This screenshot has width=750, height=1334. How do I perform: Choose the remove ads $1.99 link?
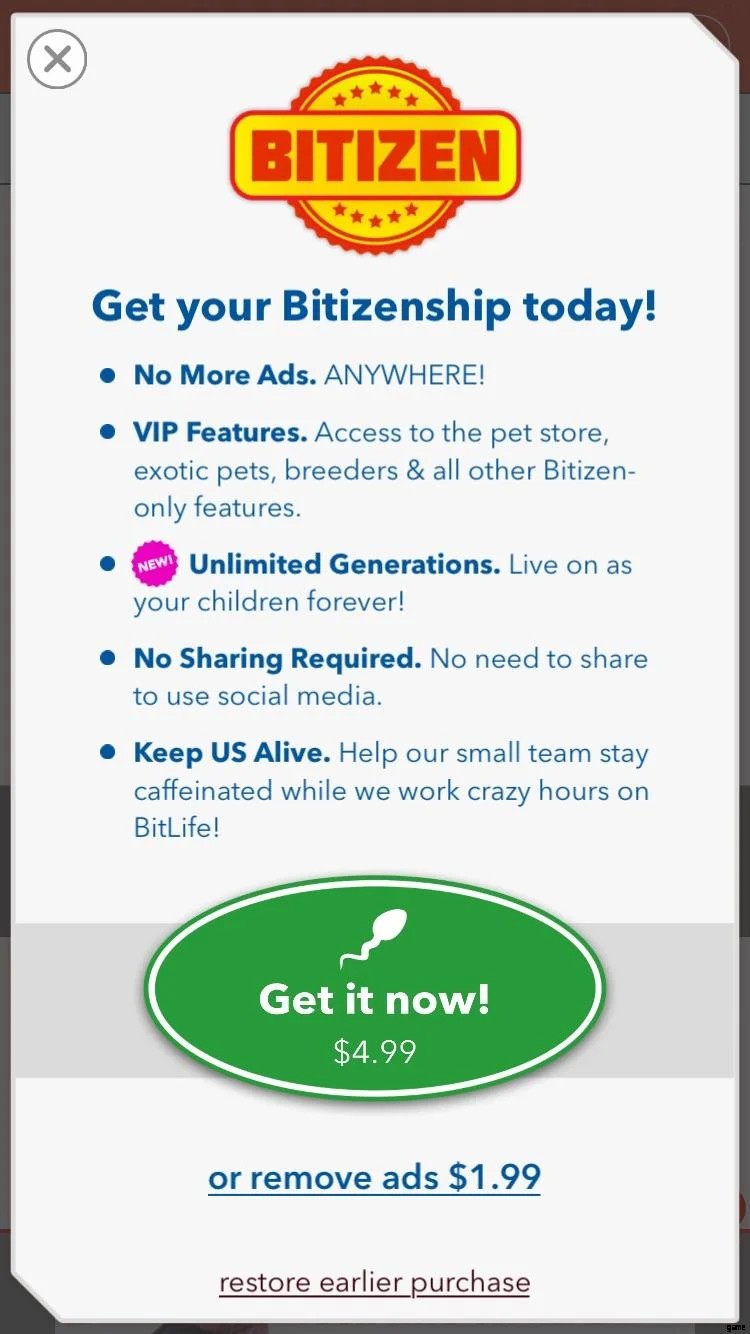tap(374, 1176)
